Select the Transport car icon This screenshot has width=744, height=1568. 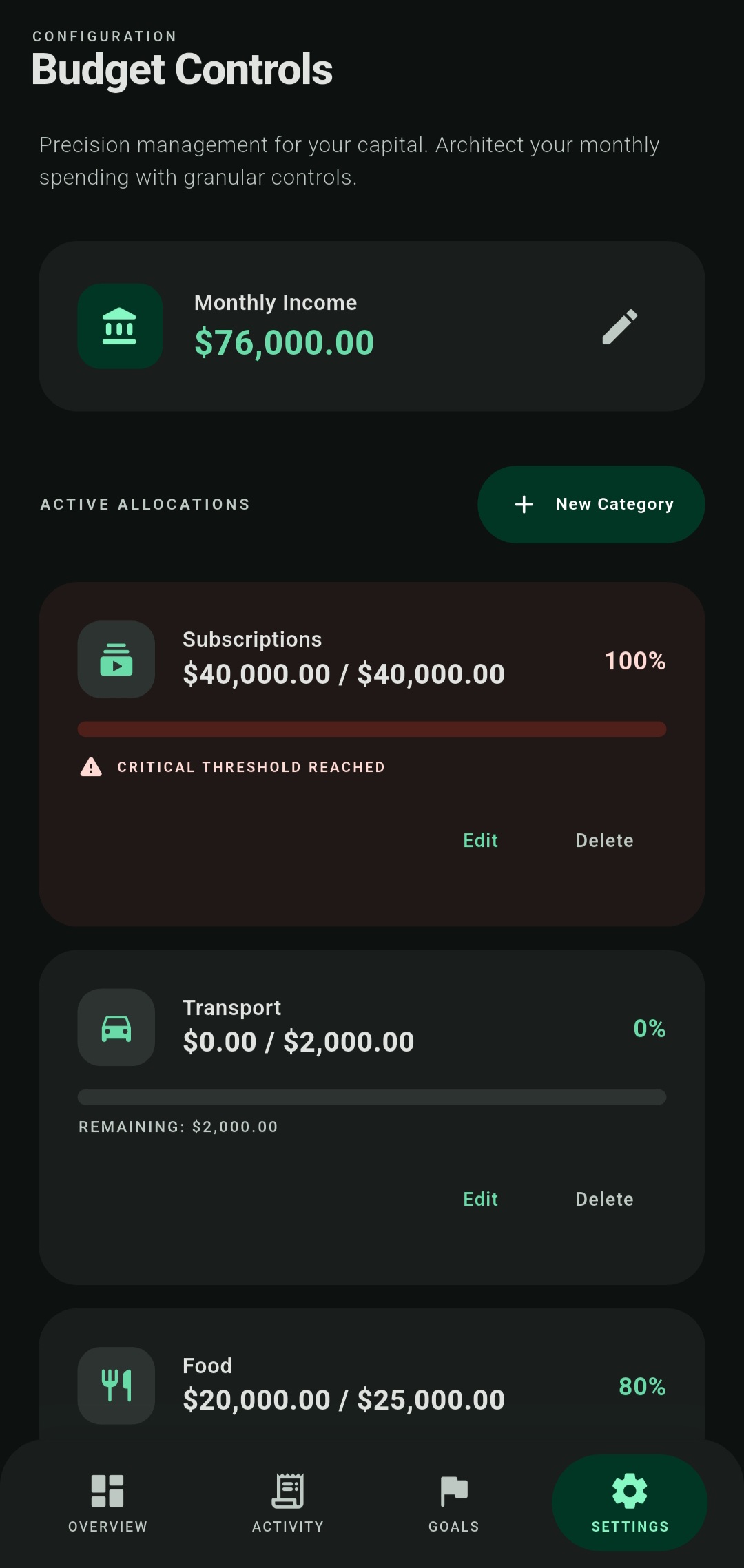click(116, 1027)
